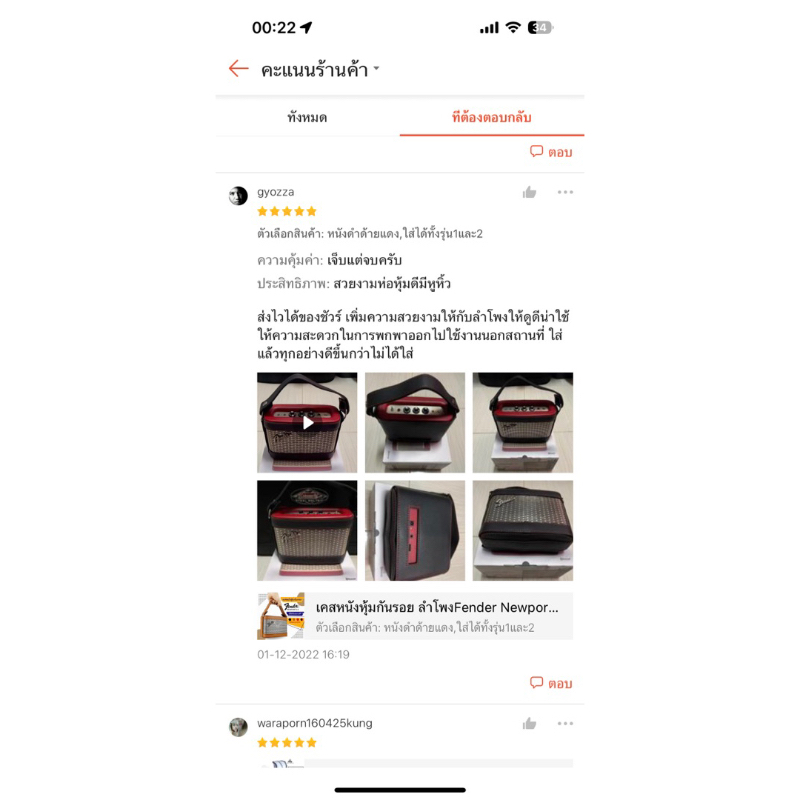Play the video in gyozza's review
The height and width of the screenshot is (800, 800).
[x=307, y=422]
